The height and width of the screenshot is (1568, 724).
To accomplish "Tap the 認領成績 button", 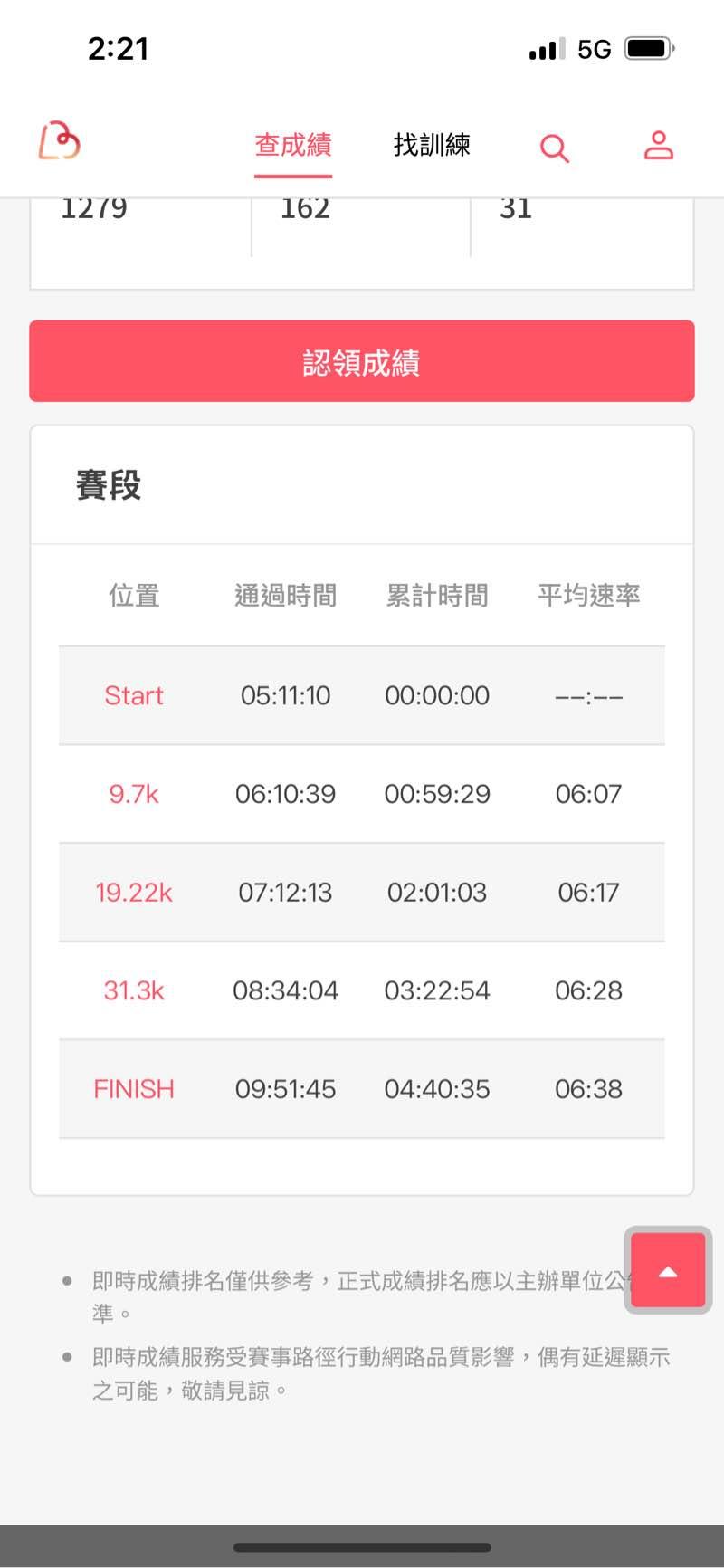I will click(x=362, y=361).
